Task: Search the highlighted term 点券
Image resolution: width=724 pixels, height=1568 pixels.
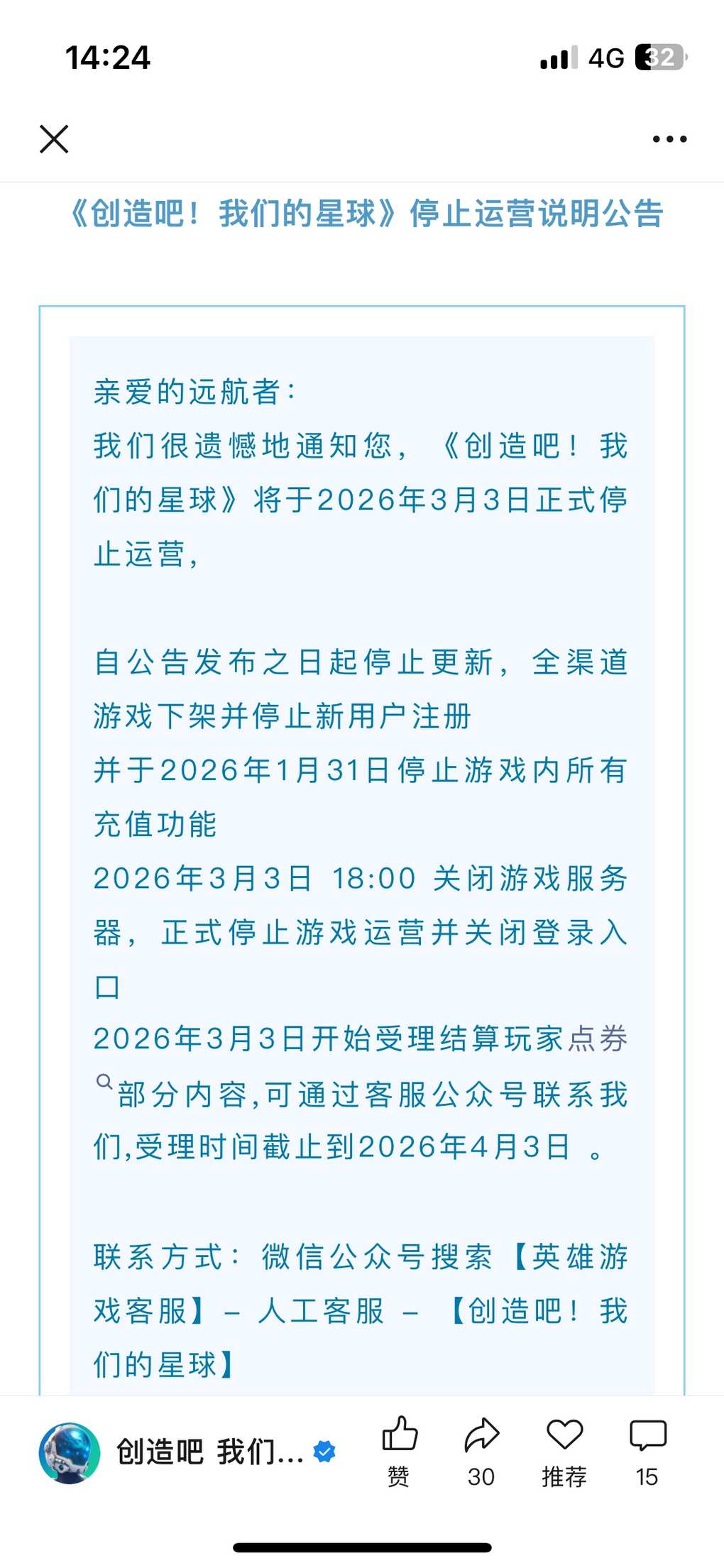Action: (x=598, y=1040)
